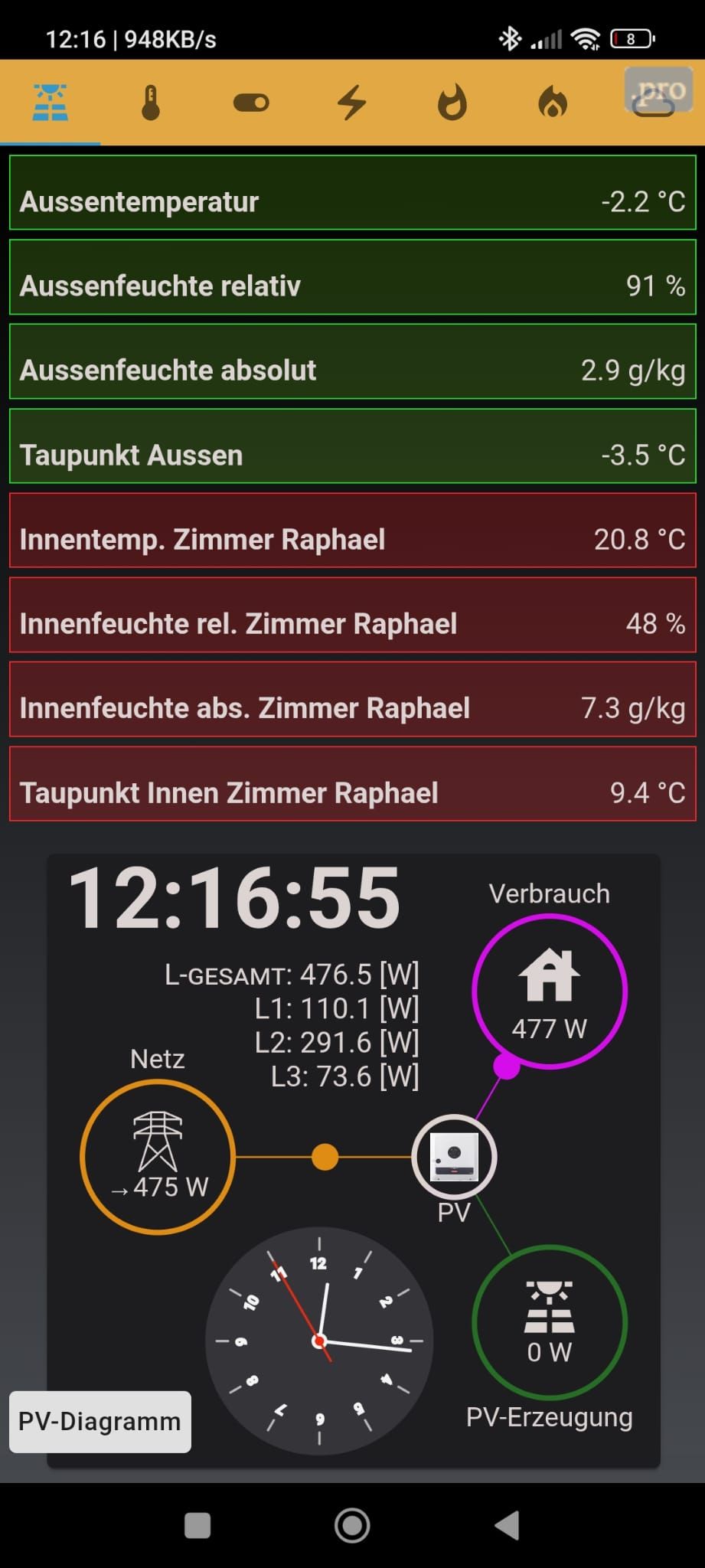Open the PV-Diagramm button

pos(100,1422)
